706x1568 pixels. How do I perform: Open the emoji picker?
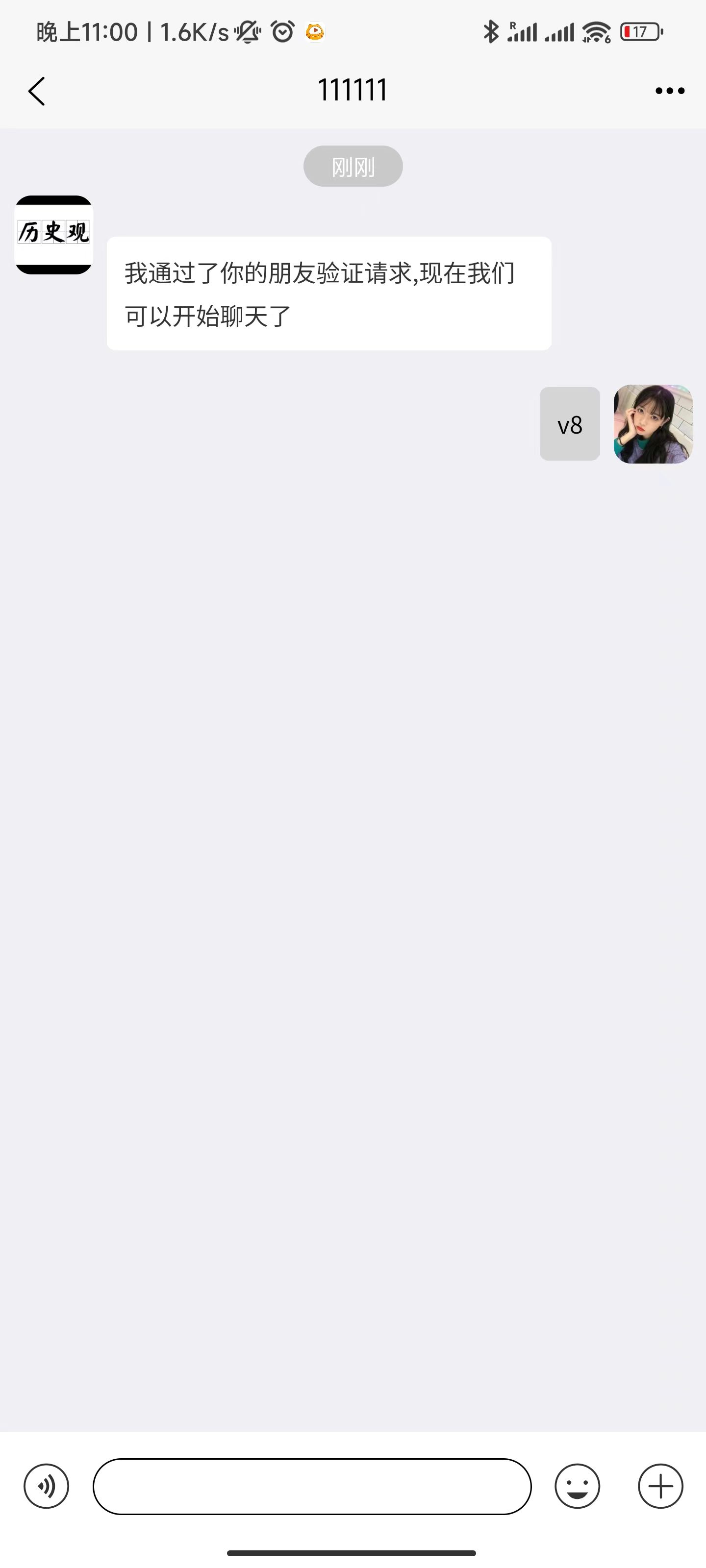click(x=577, y=1486)
